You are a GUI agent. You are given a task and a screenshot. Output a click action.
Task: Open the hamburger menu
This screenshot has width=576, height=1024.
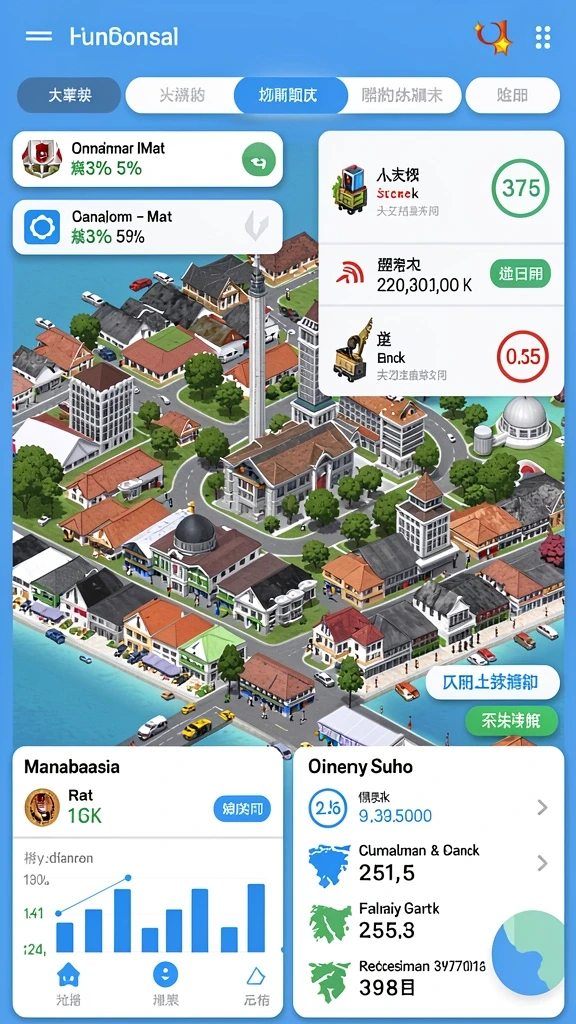[x=39, y=37]
